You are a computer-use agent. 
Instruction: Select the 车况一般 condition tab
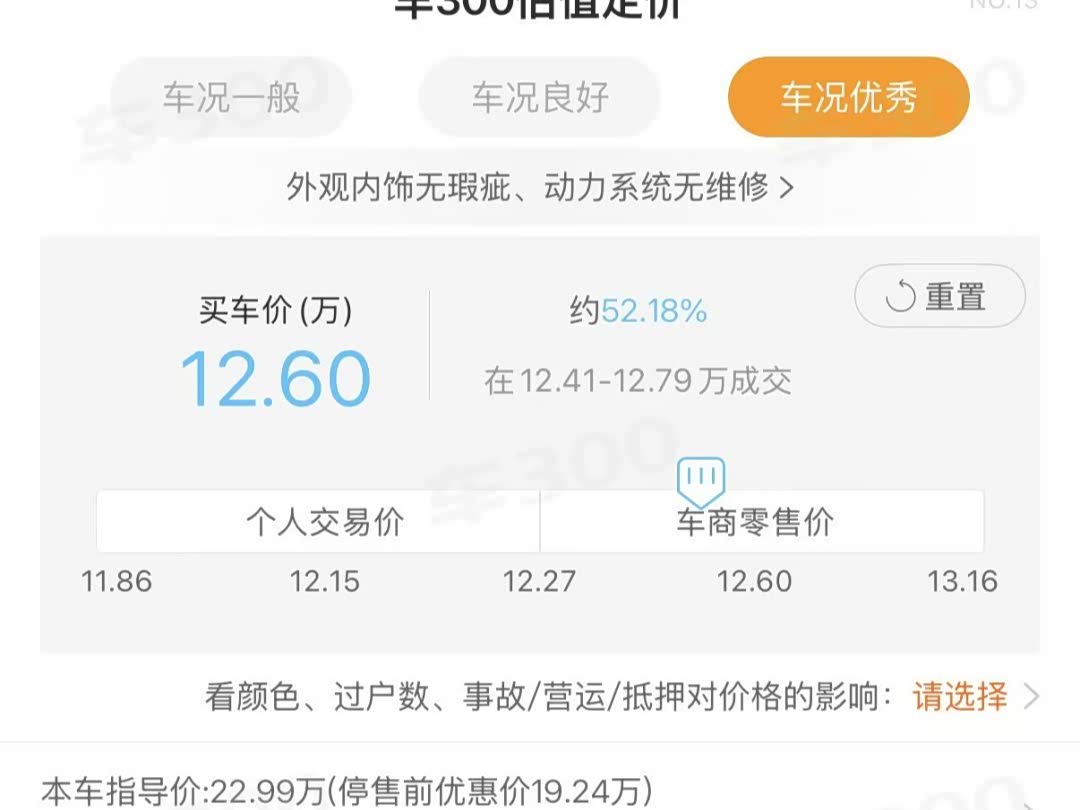(231, 98)
